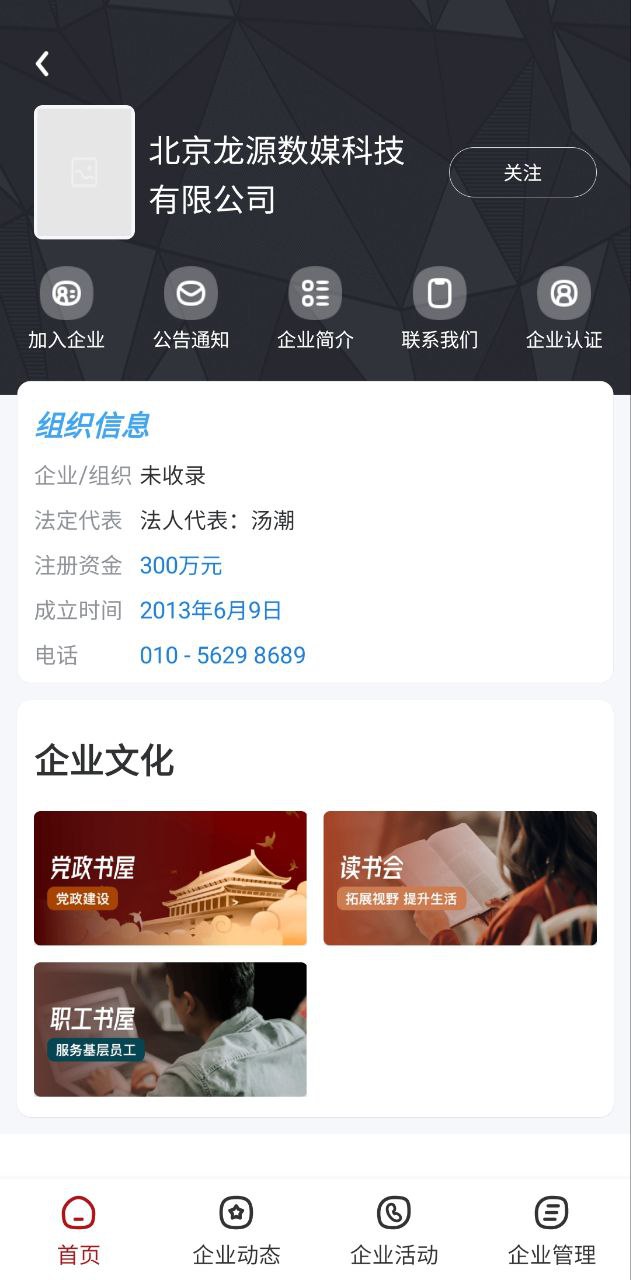Go back using the top-left arrow
631x1280 pixels.
tap(42, 64)
